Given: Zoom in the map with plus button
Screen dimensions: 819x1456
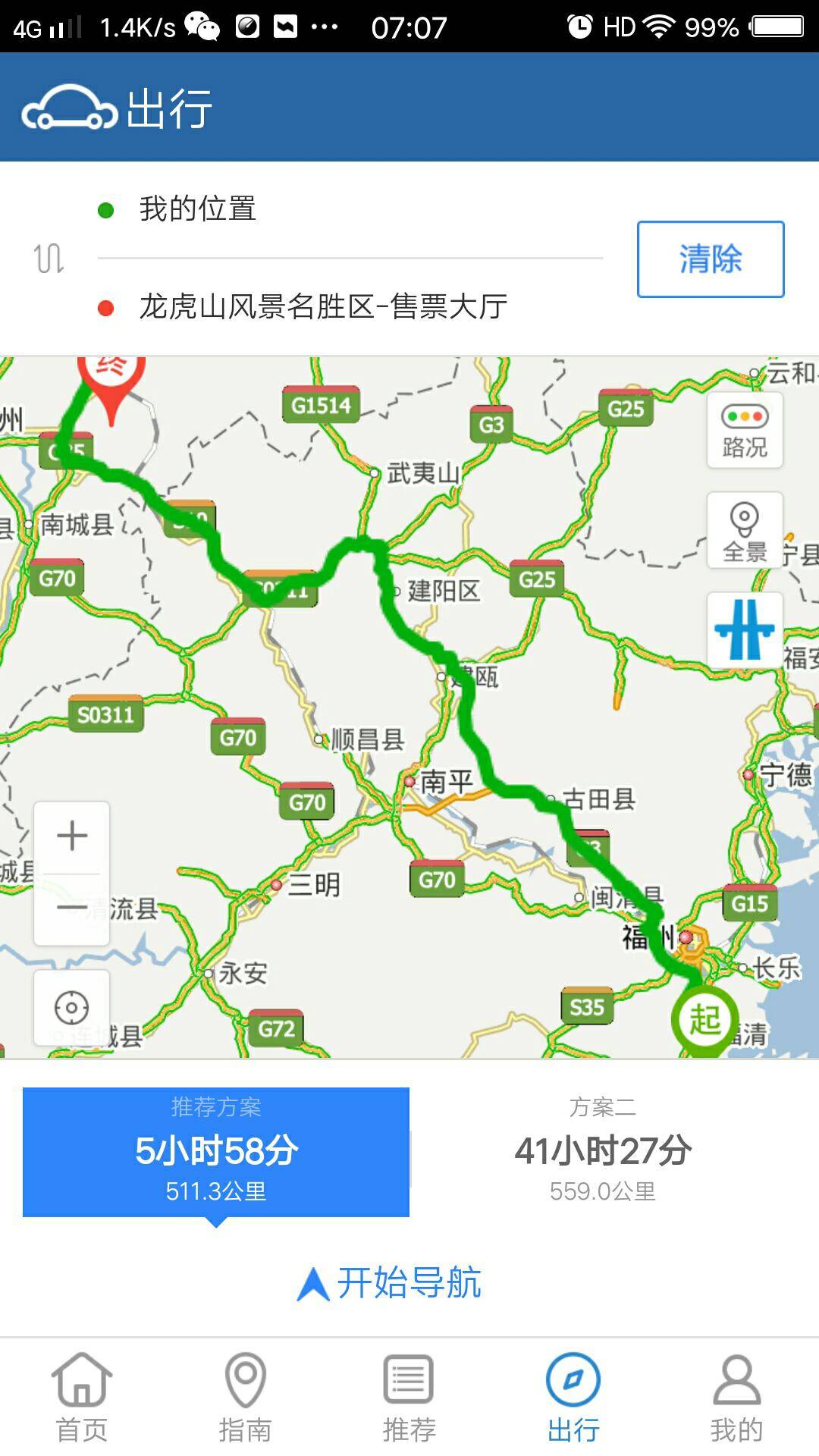Looking at the screenshot, I should point(72,836).
